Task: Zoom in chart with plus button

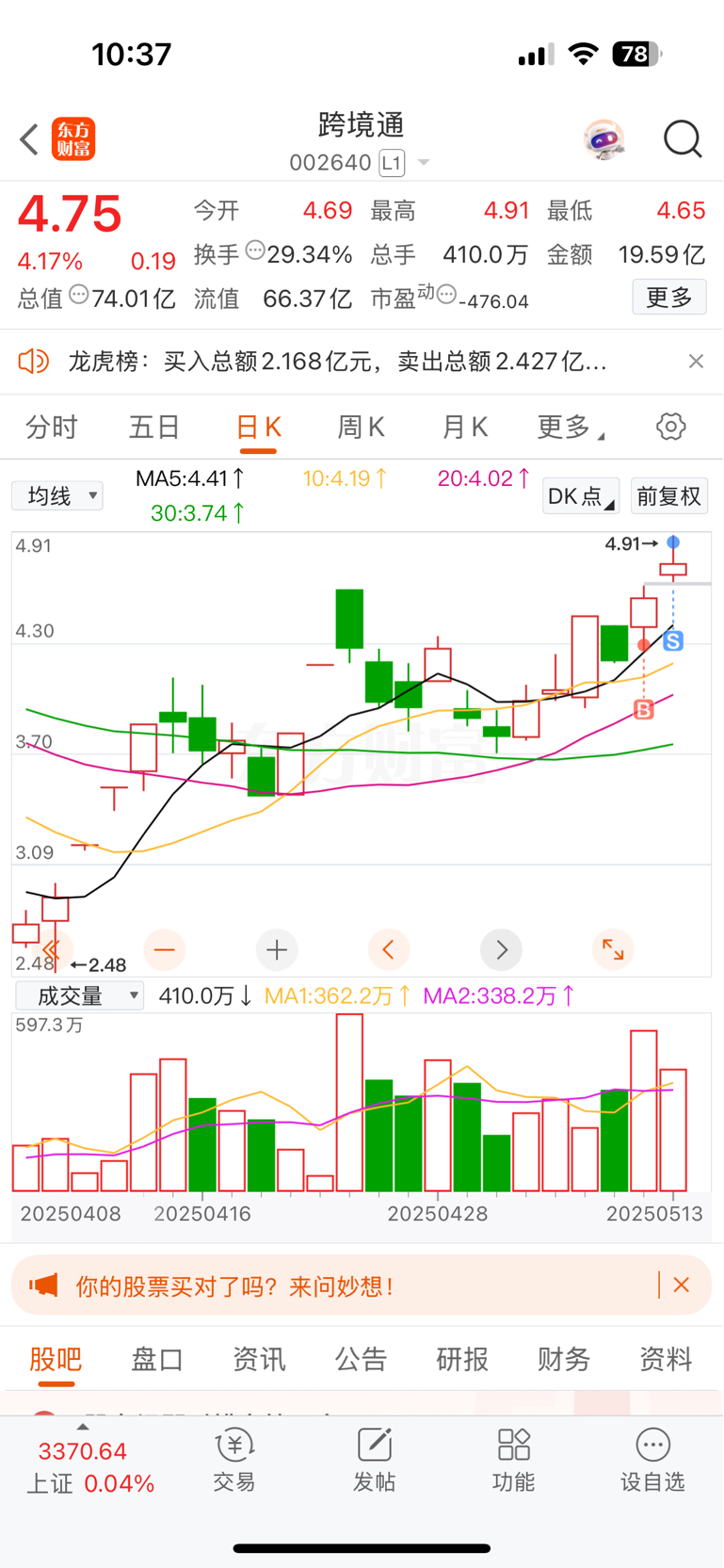Action: click(x=277, y=950)
